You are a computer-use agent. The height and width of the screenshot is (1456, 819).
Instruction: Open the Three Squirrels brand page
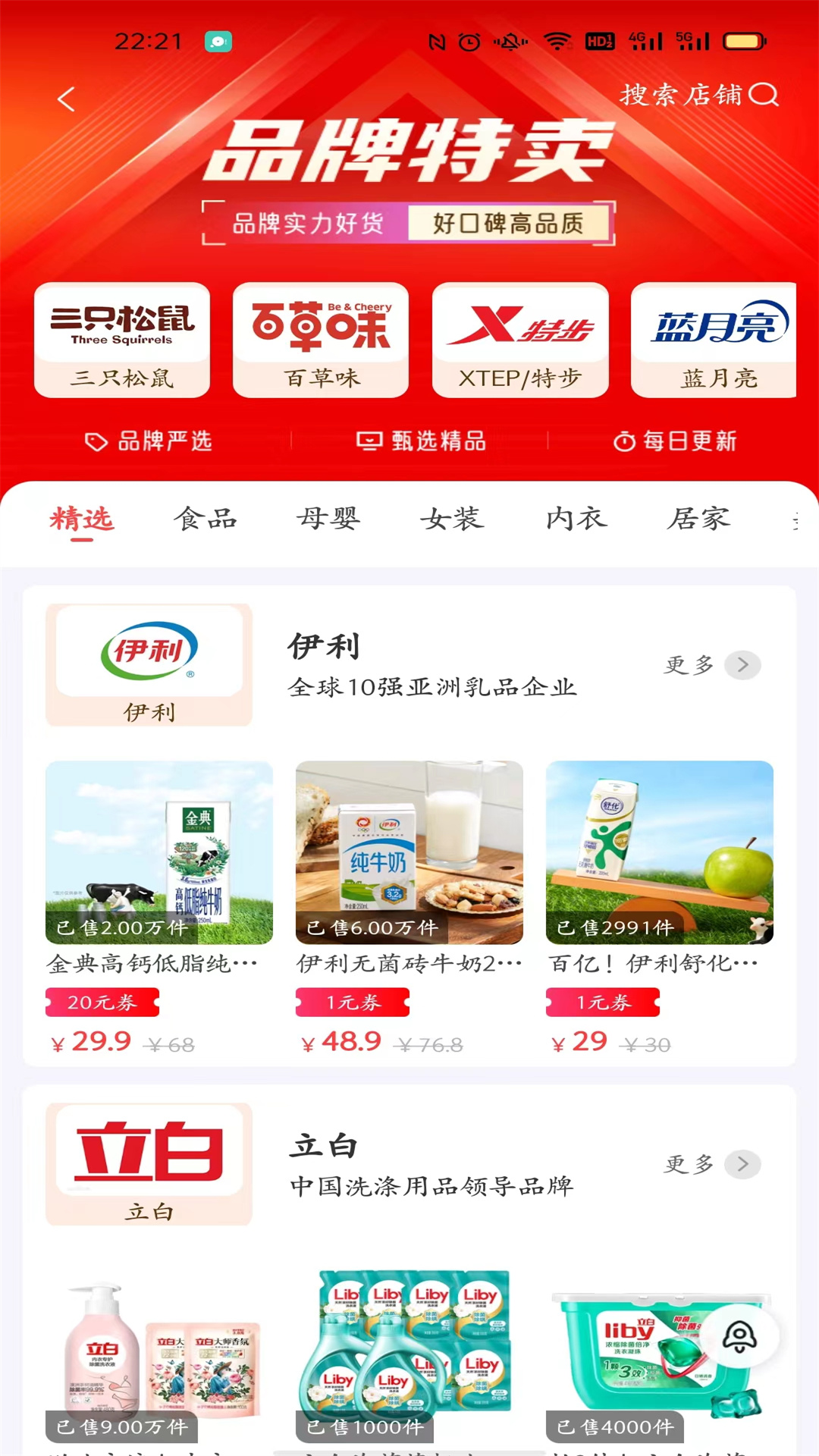[x=122, y=340]
